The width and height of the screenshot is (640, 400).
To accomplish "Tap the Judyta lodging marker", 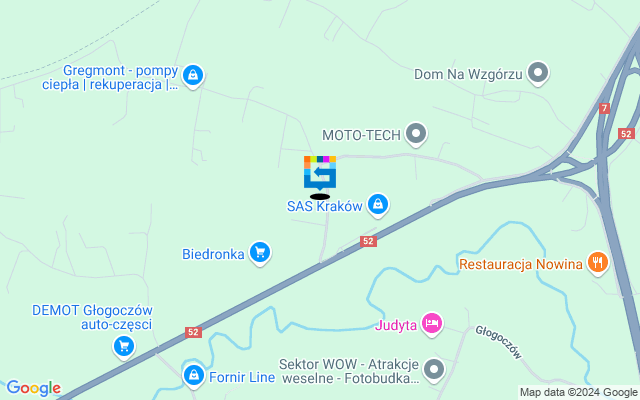I will pos(432,323).
